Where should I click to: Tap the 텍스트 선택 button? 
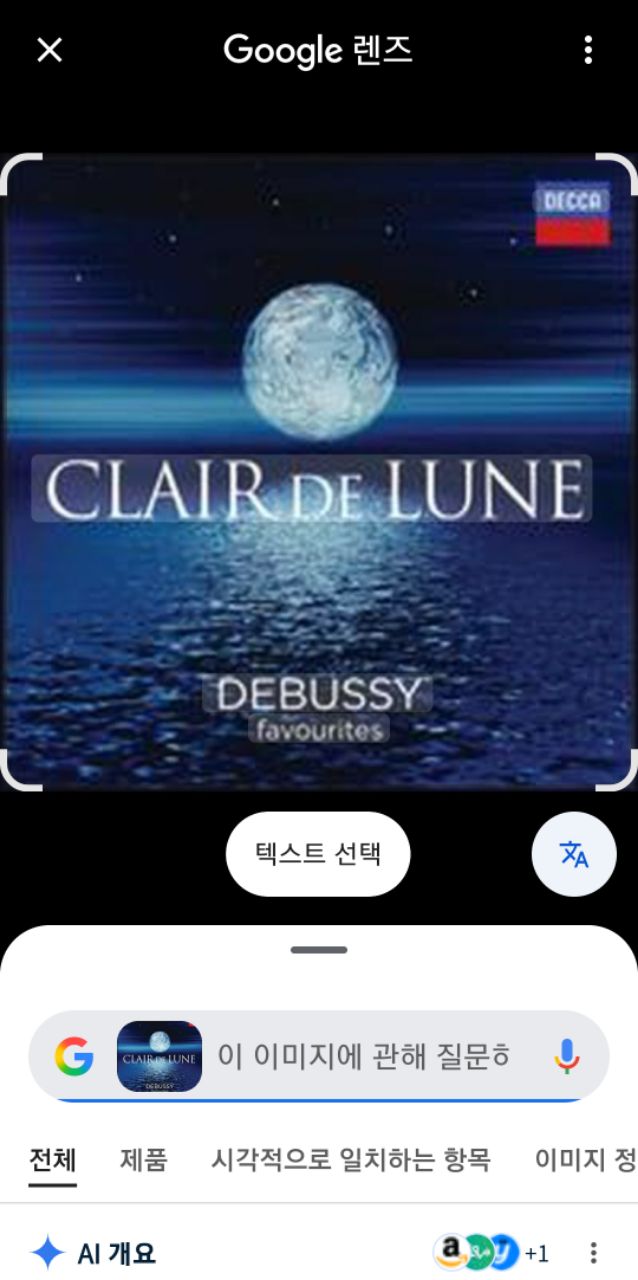[318, 854]
